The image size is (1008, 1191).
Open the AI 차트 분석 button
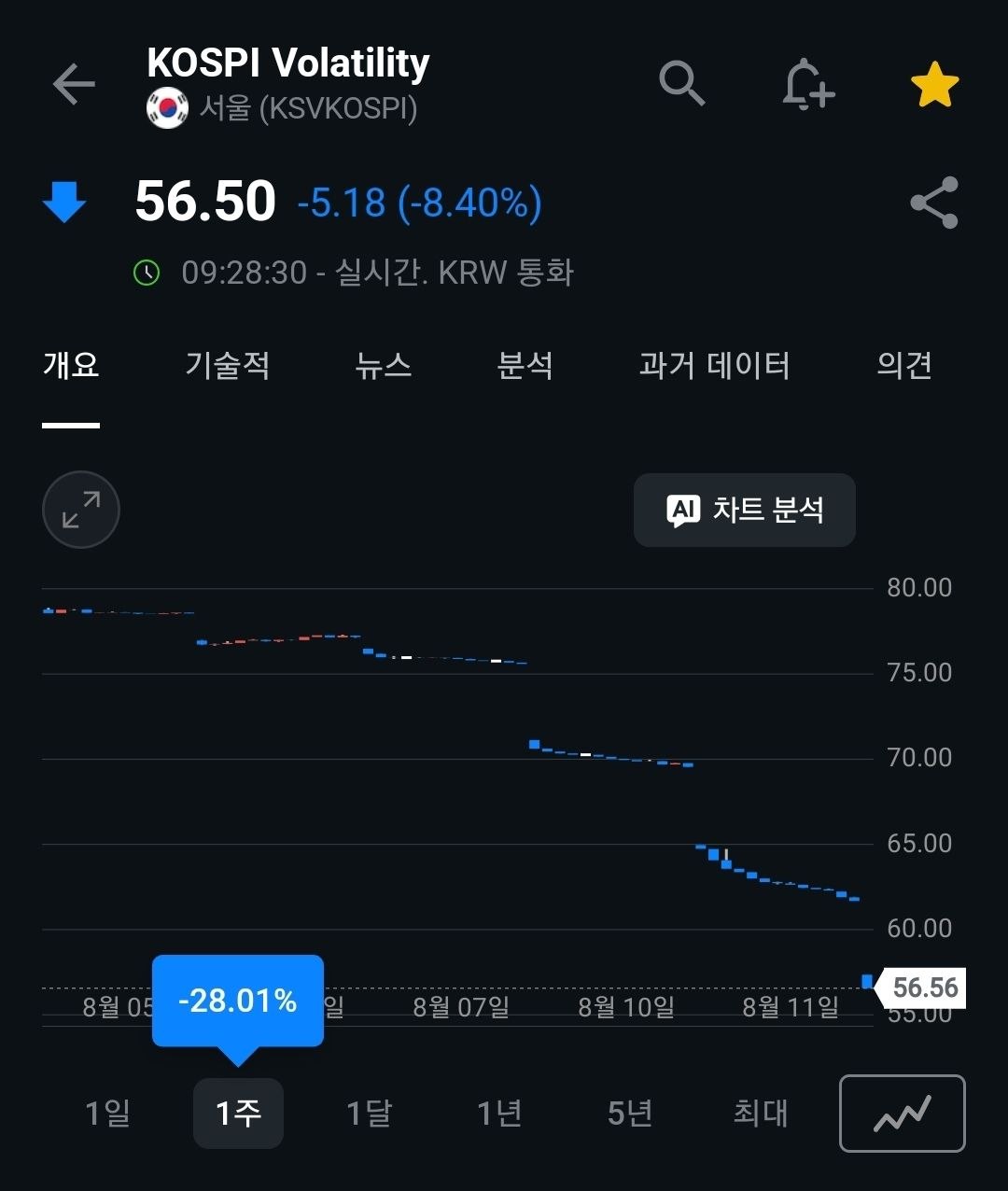click(745, 510)
